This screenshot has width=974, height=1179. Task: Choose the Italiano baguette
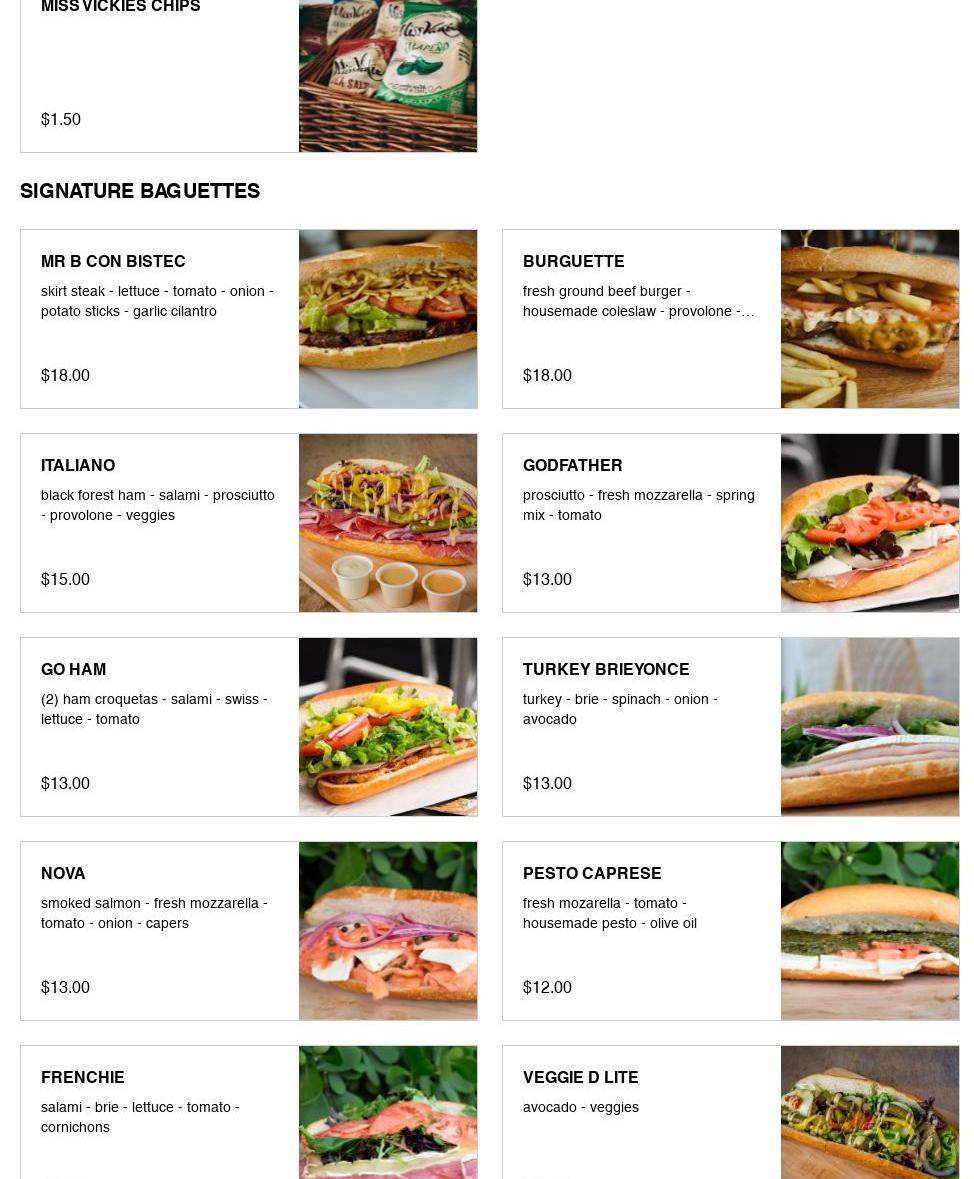click(248, 523)
